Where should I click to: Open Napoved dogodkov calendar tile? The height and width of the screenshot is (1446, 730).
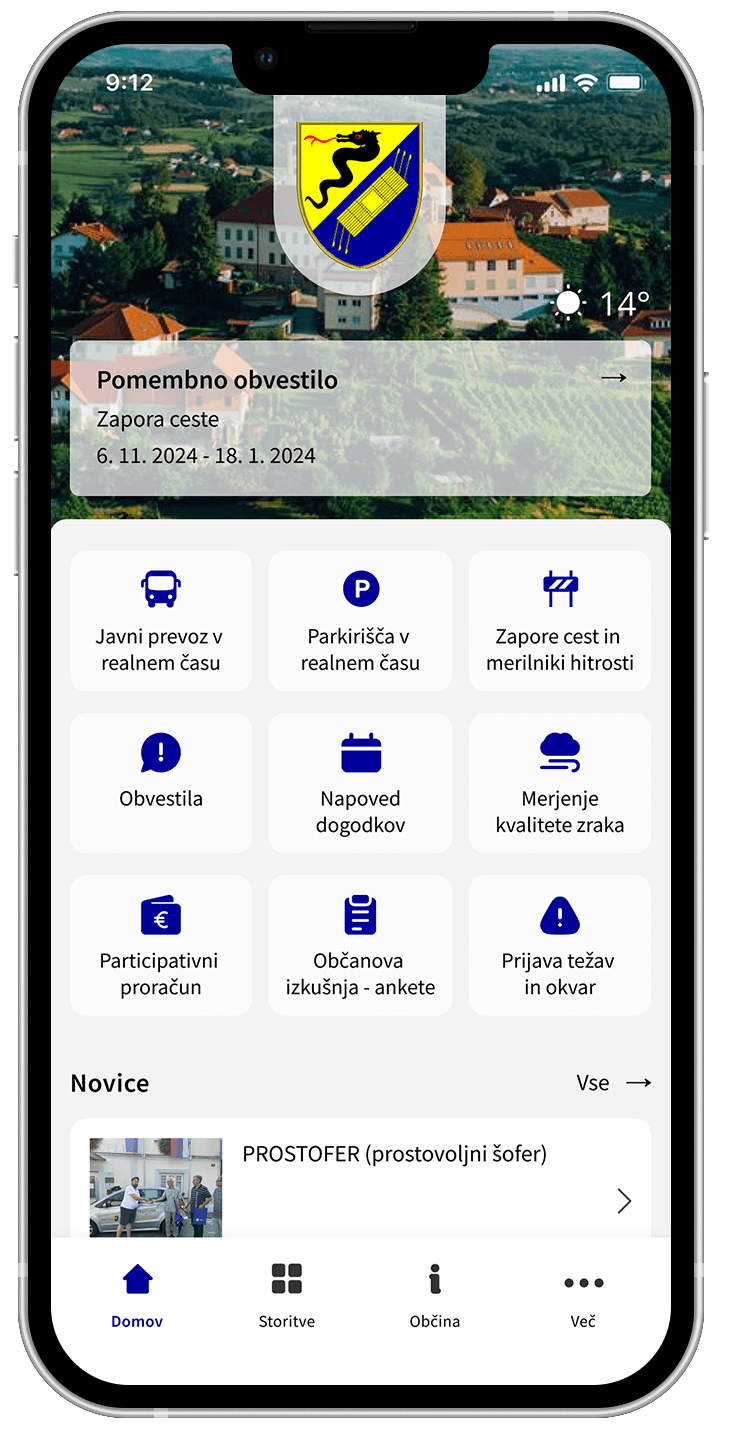360,782
